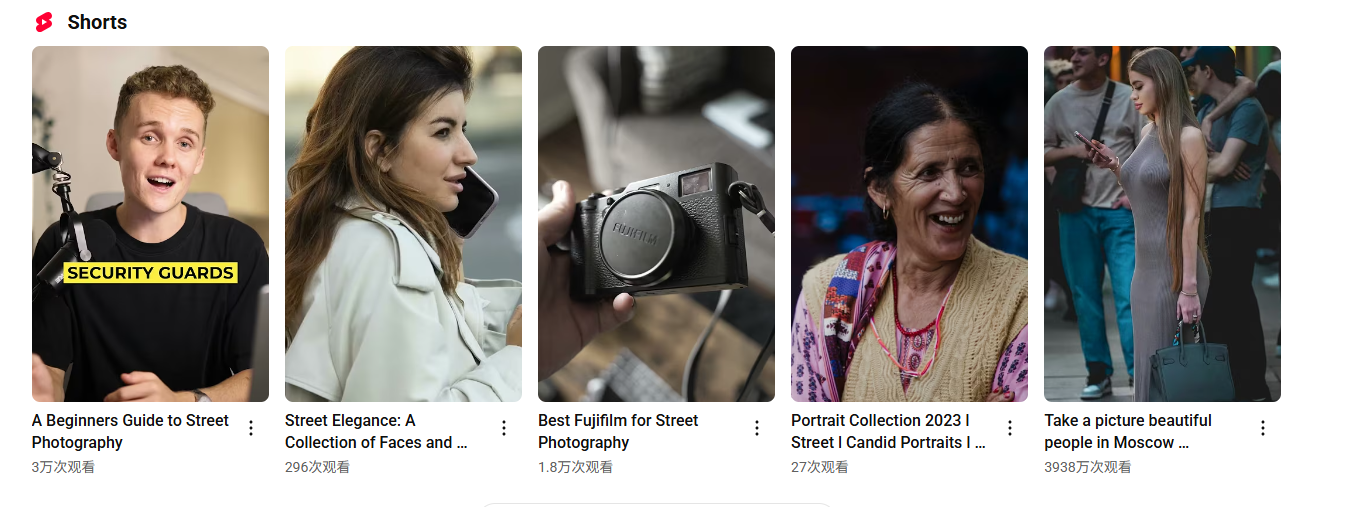1346x507 pixels.
Task: Play the Street Elegance short
Action: (403, 224)
